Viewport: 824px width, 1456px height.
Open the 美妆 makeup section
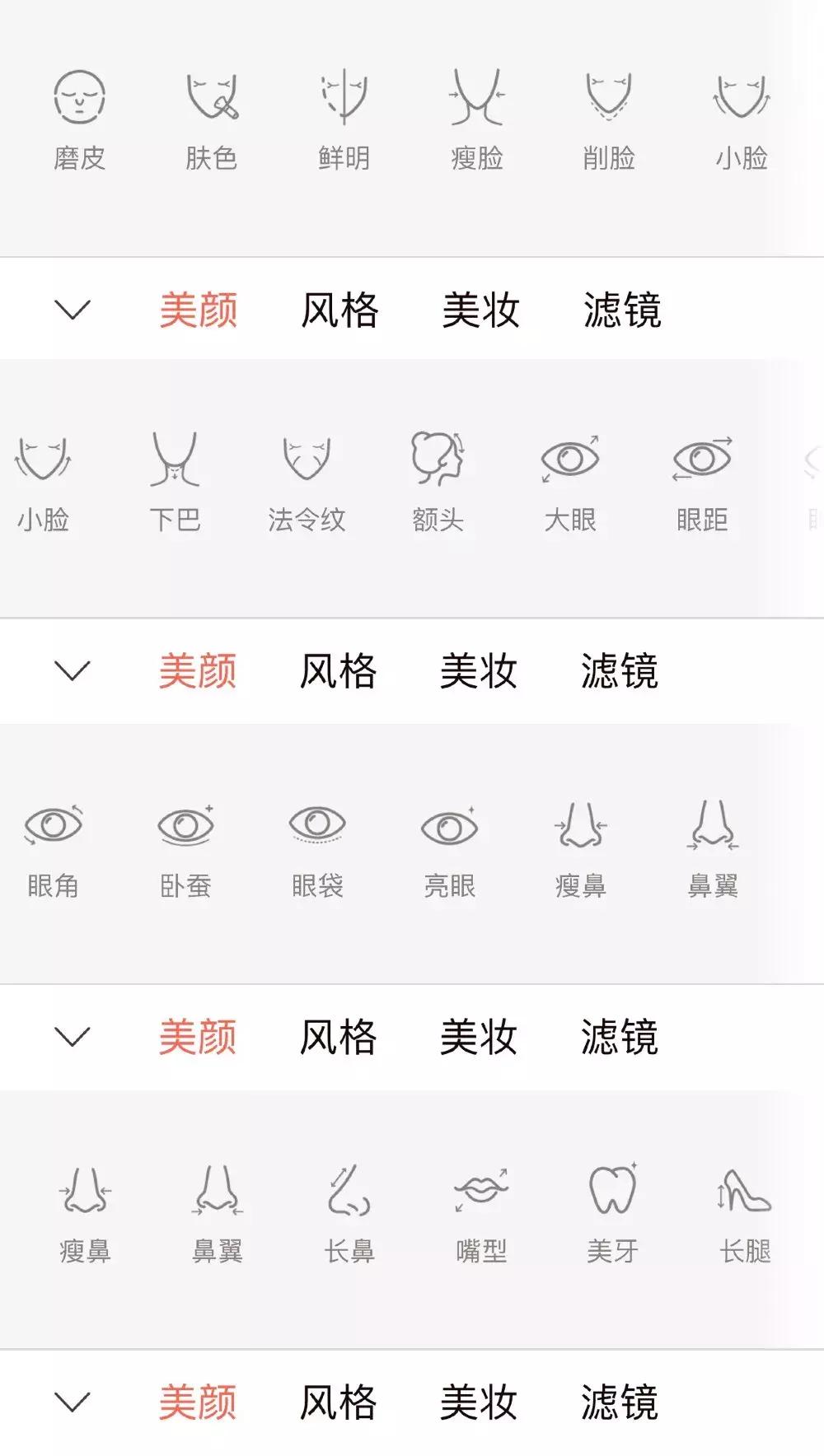480,310
